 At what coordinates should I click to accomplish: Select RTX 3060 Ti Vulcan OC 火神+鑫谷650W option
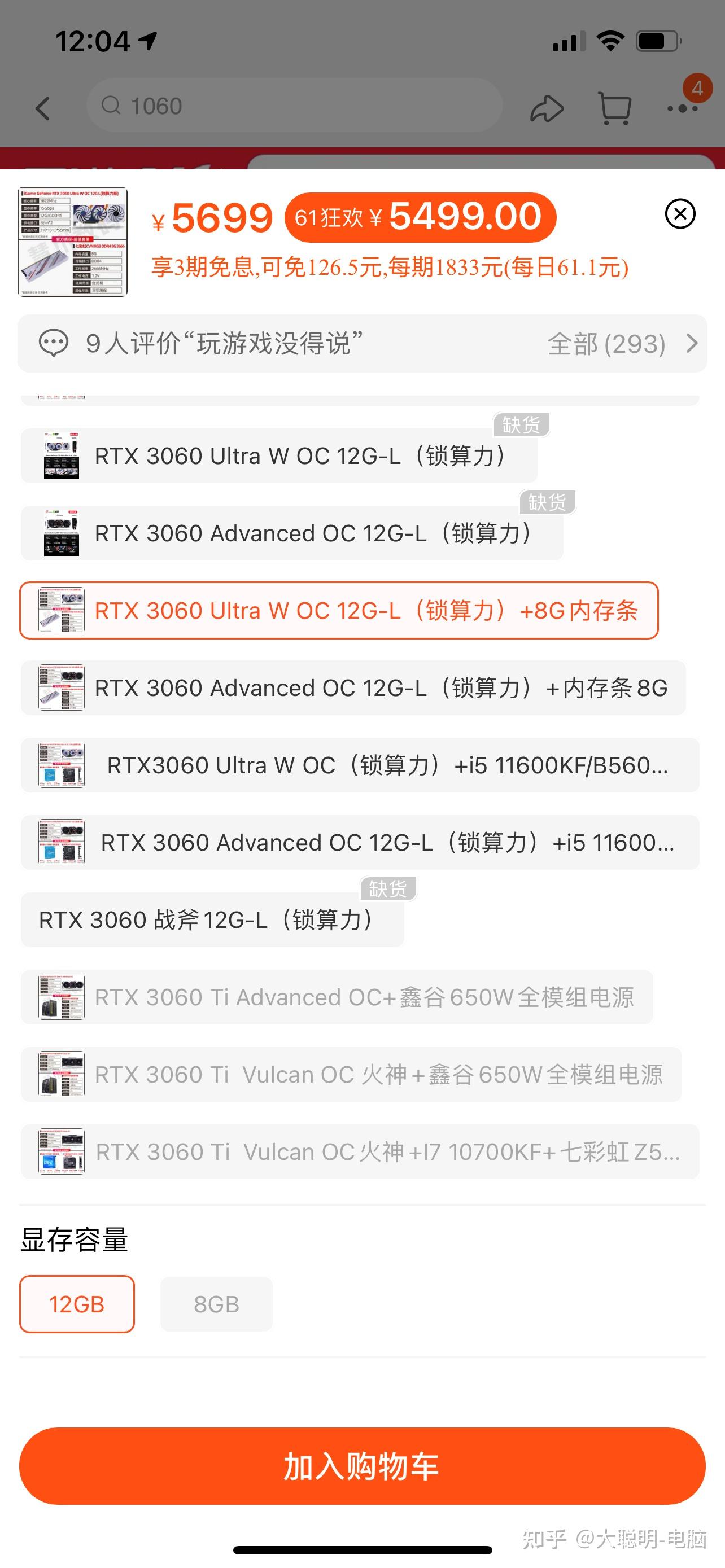click(x=351, y=1074)
